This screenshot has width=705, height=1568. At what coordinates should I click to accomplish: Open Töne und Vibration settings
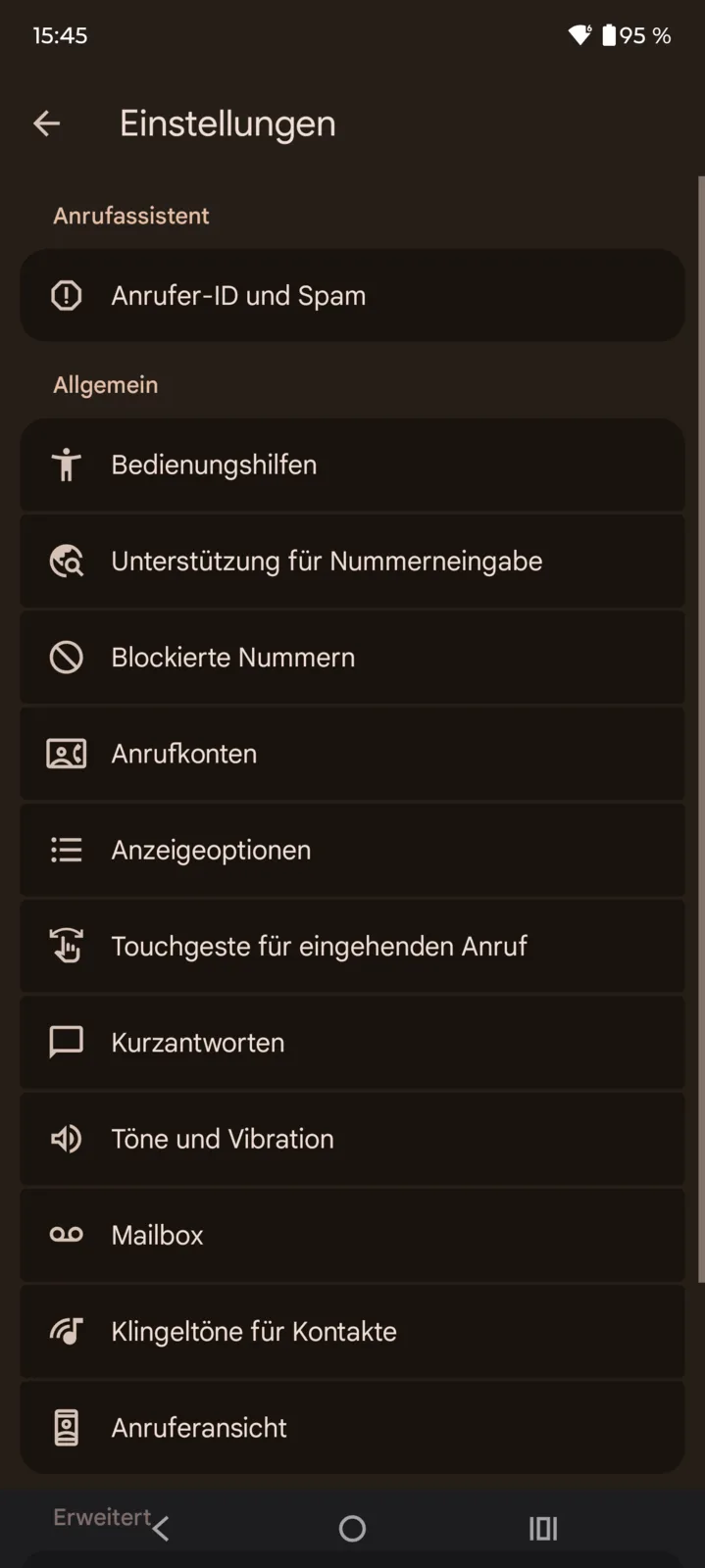pos(352,1139)
